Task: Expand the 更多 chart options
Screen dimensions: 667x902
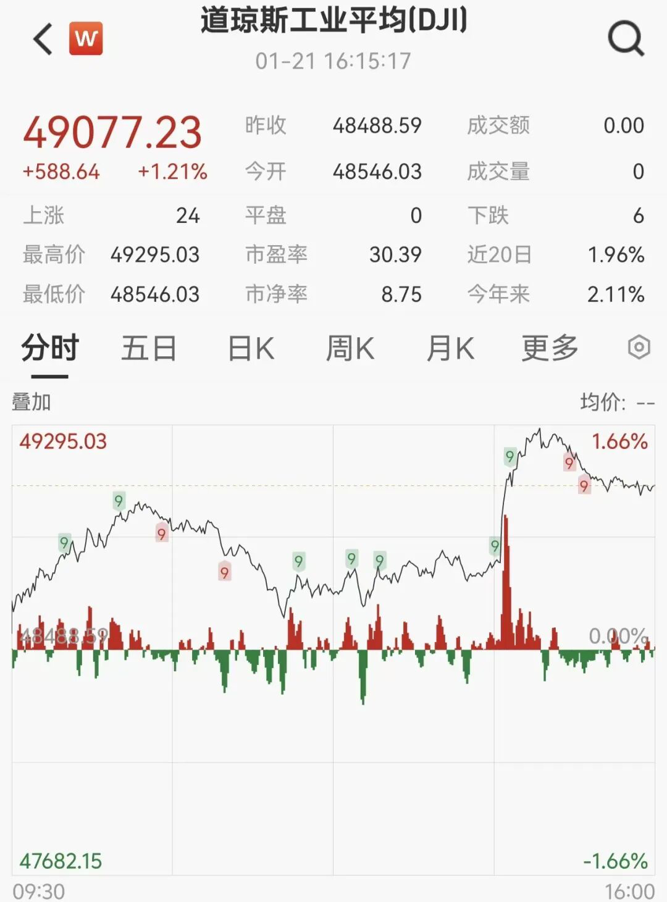Action: pyautogui.click(x=550, y=348)
